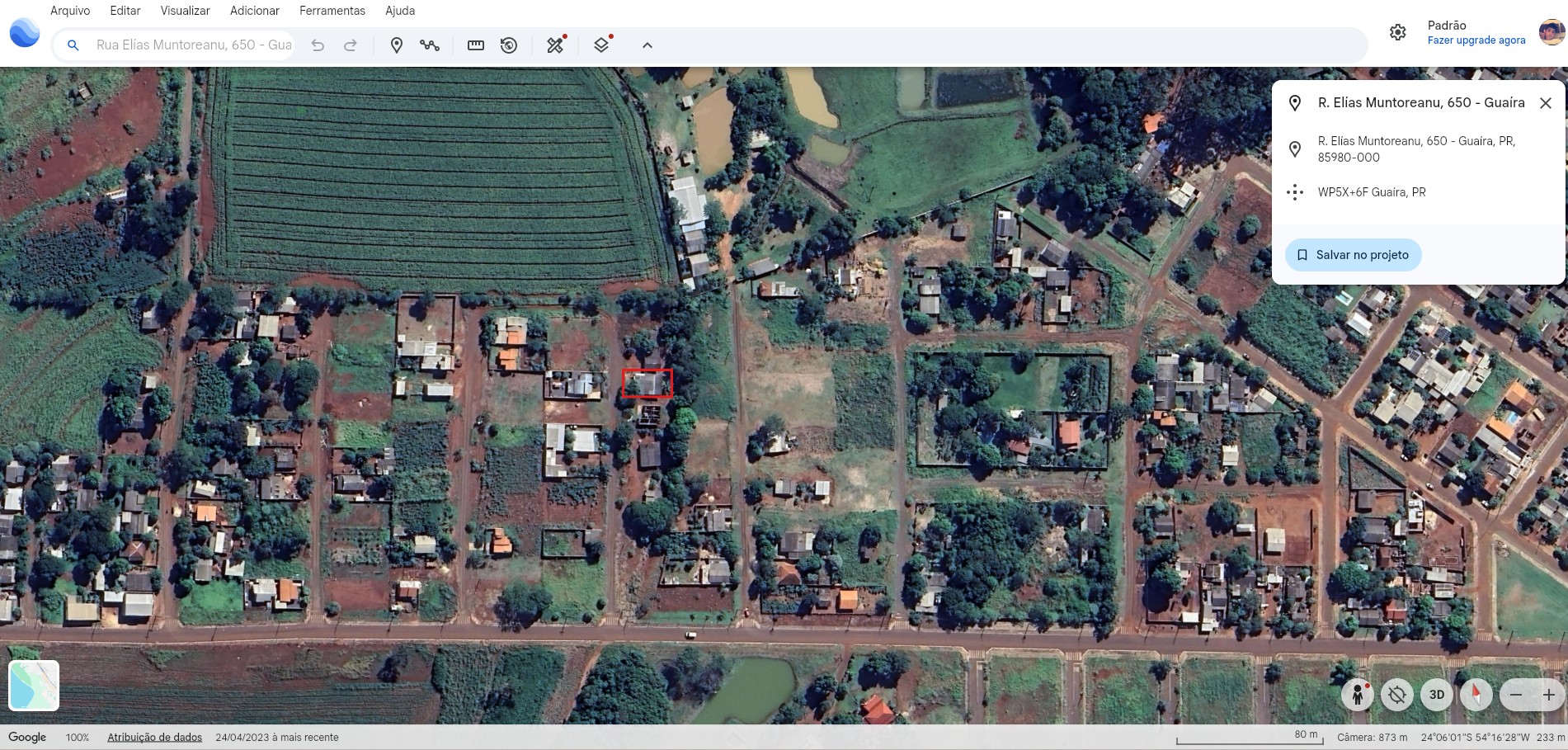The width and height of the screenshot is (1568, 750).
Task: Collapse the toolbar with the chevron
Action: tap(647, 45)
